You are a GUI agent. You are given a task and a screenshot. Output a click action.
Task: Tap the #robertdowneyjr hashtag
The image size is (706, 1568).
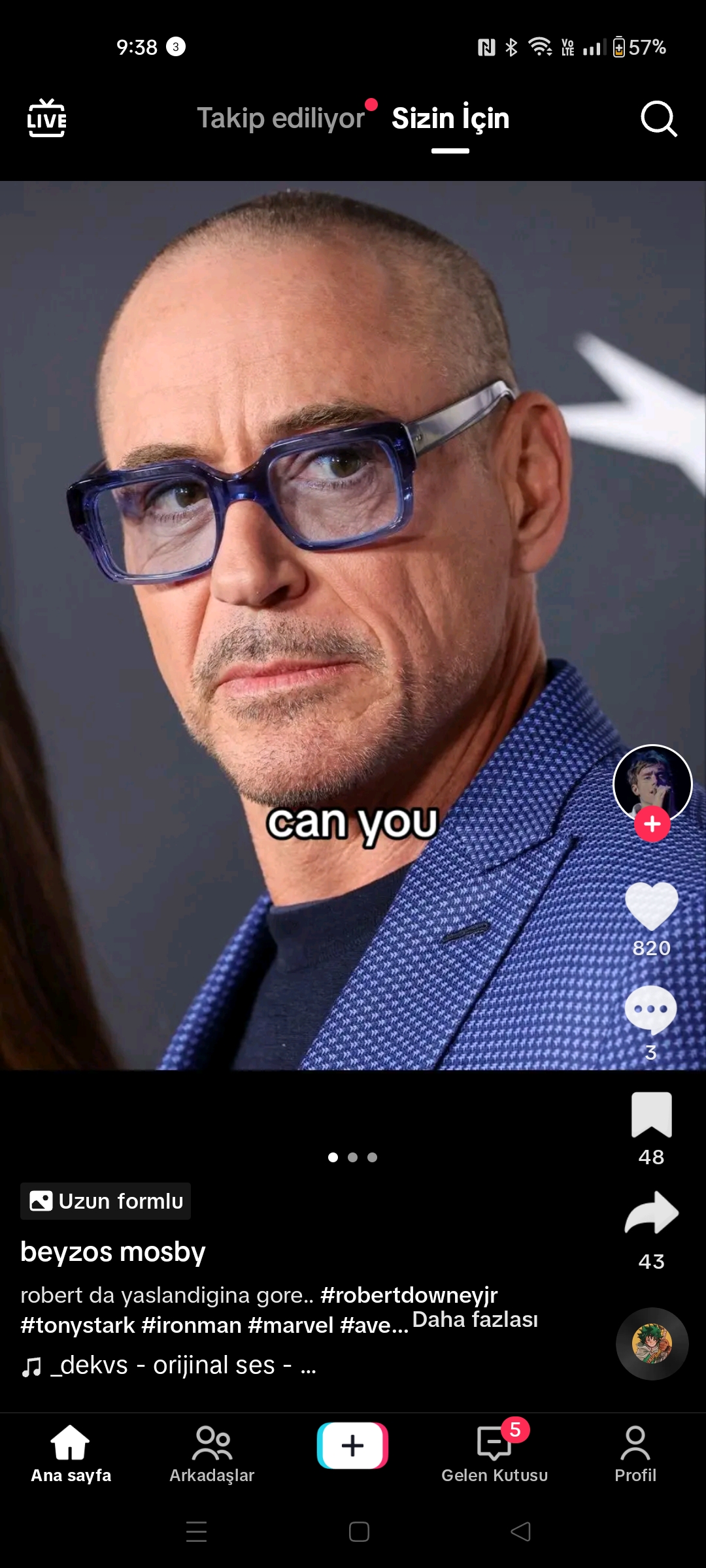pos(409,1295)
